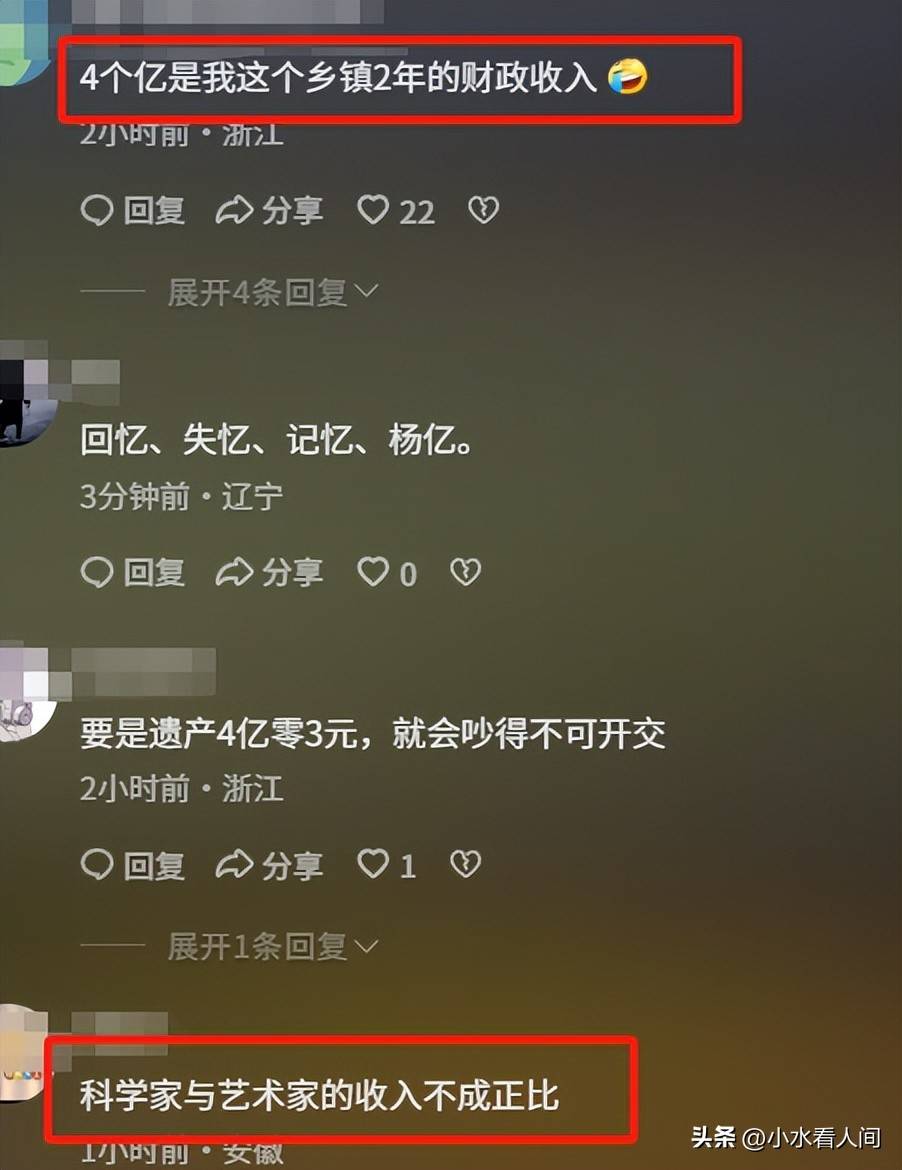The width and height of the screenshot is (902, 1170).
Task: Reply to the 回忆、失忆、记忆、杨亿 comment
Action: [132, 572]
